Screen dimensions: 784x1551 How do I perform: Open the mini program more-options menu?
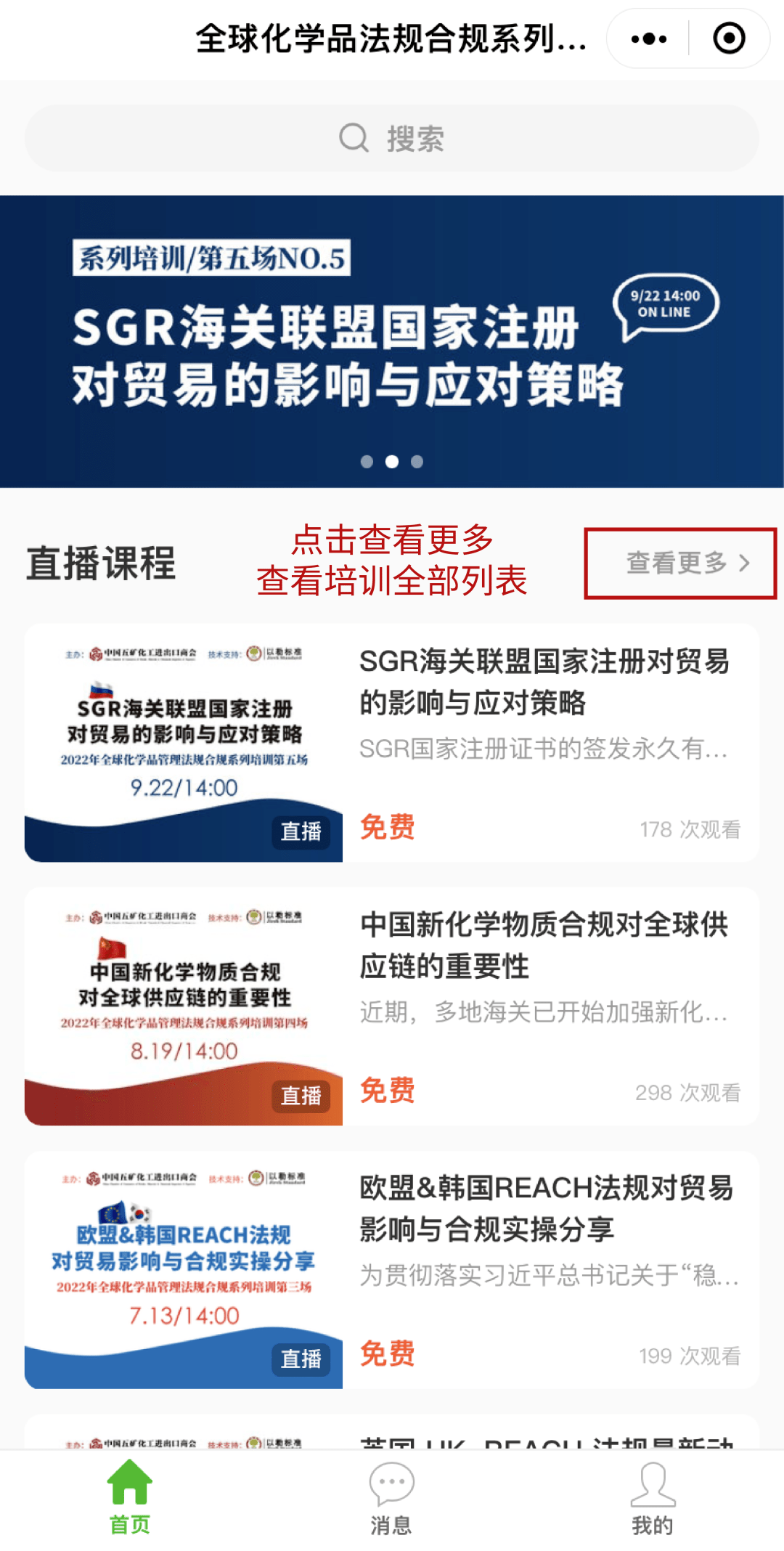648,38
